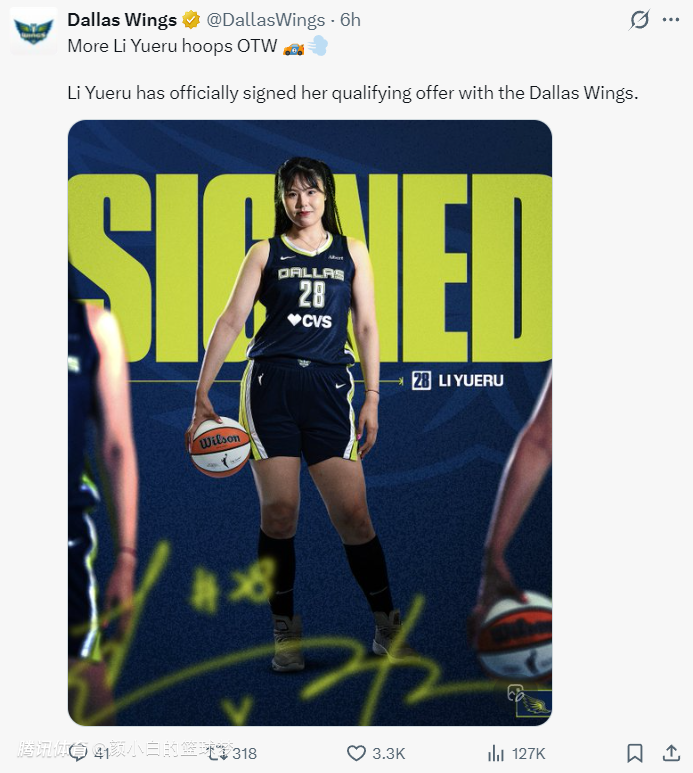693x773 pixels.
Task: View analytics showing 127K views
Action: [x=496, y=753]
